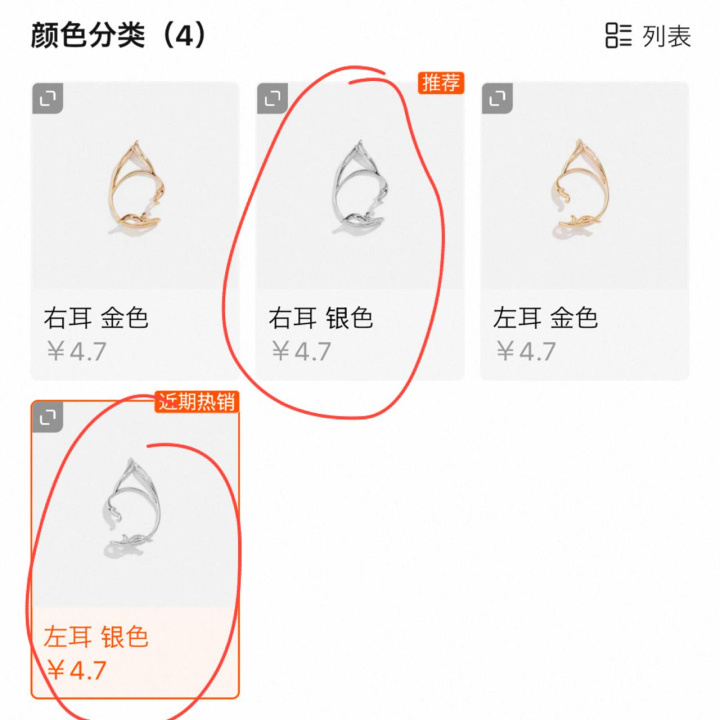This screenshot has height=720, width=720.
Task: Enlarge the 左耳 金色 image
Action: click(x=497, y=98)
